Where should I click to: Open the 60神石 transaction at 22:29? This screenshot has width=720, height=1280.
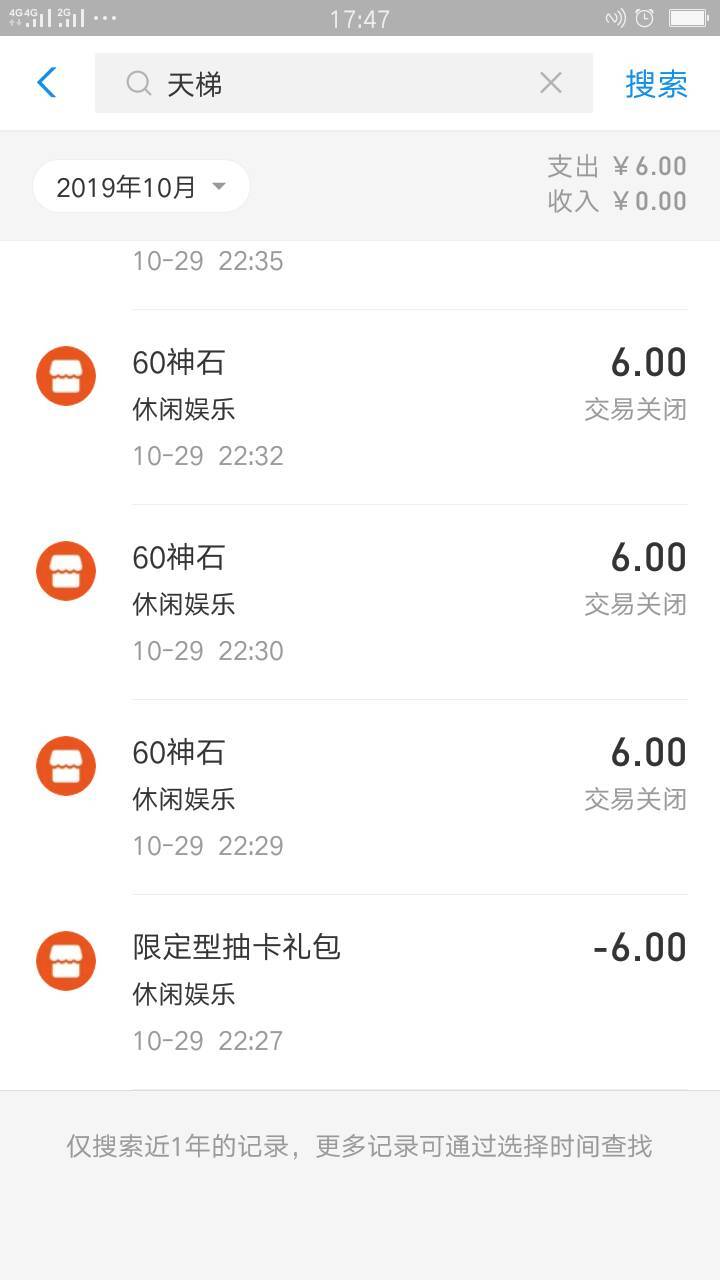360,798
